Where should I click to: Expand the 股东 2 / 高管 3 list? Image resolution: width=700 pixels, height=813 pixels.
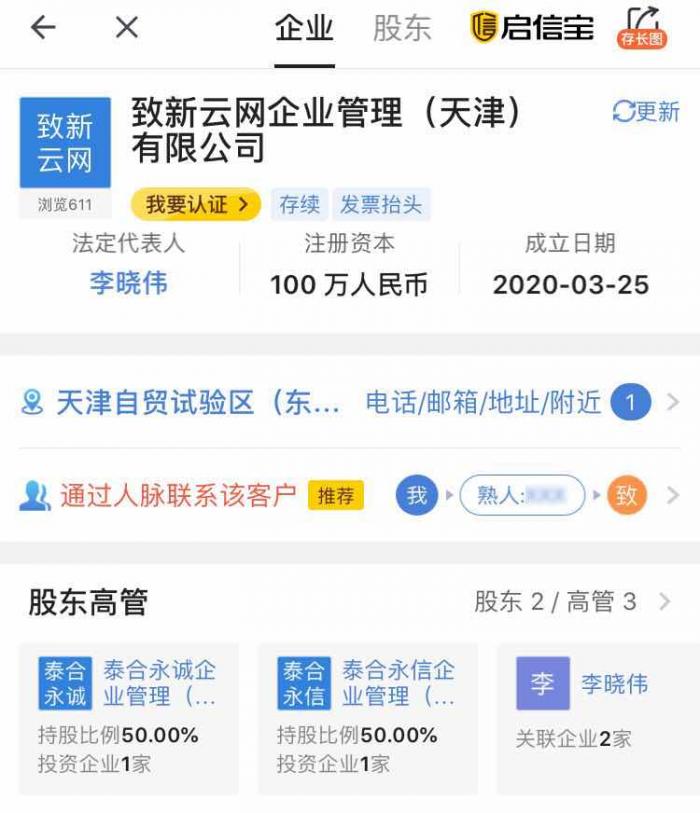572,602
